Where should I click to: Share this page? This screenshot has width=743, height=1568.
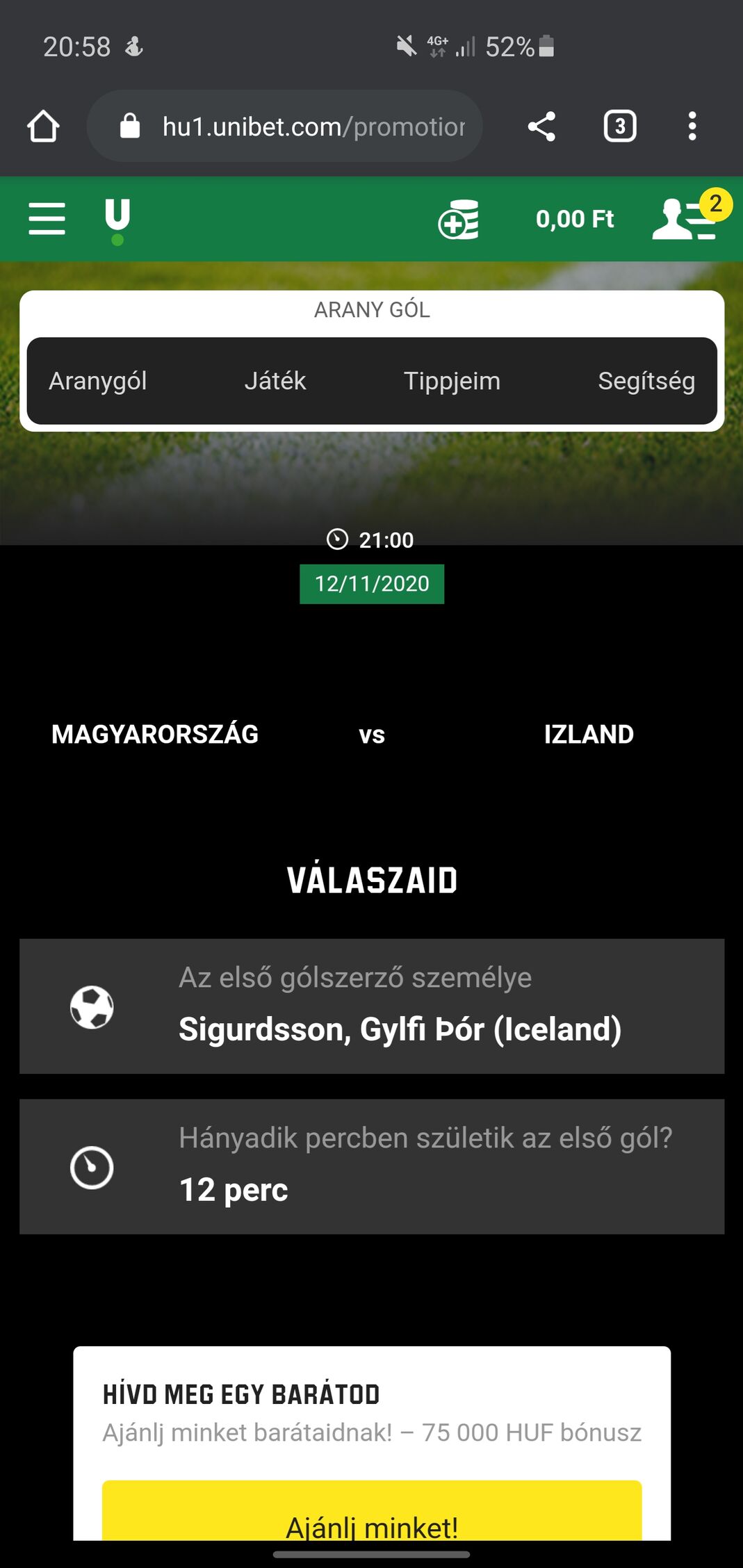tap(541, 126)
